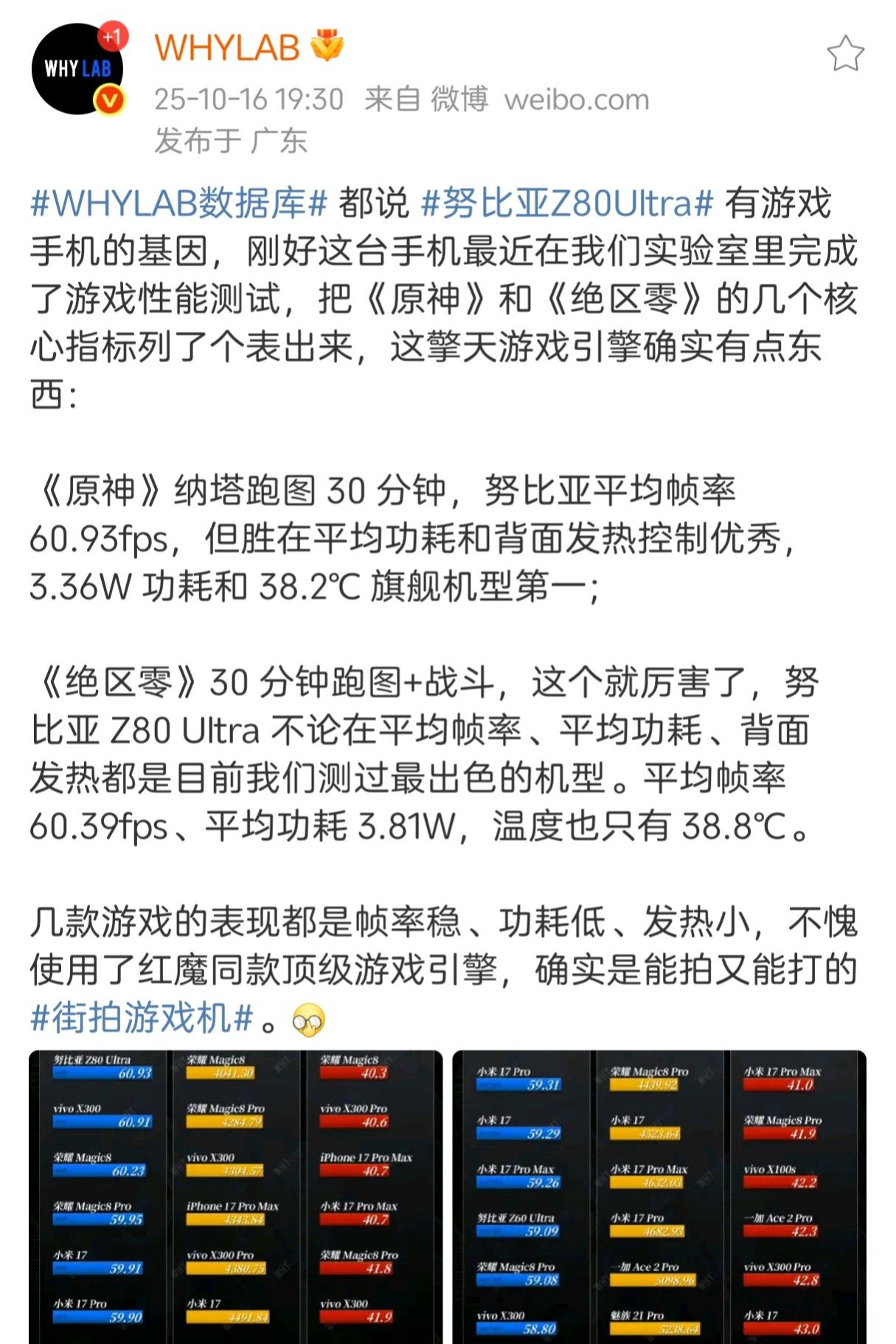896x1344 pixels.
Task: View the first chart image starting with 努比亚 Z80 Ultra
Action: [x=235, y=1195]
